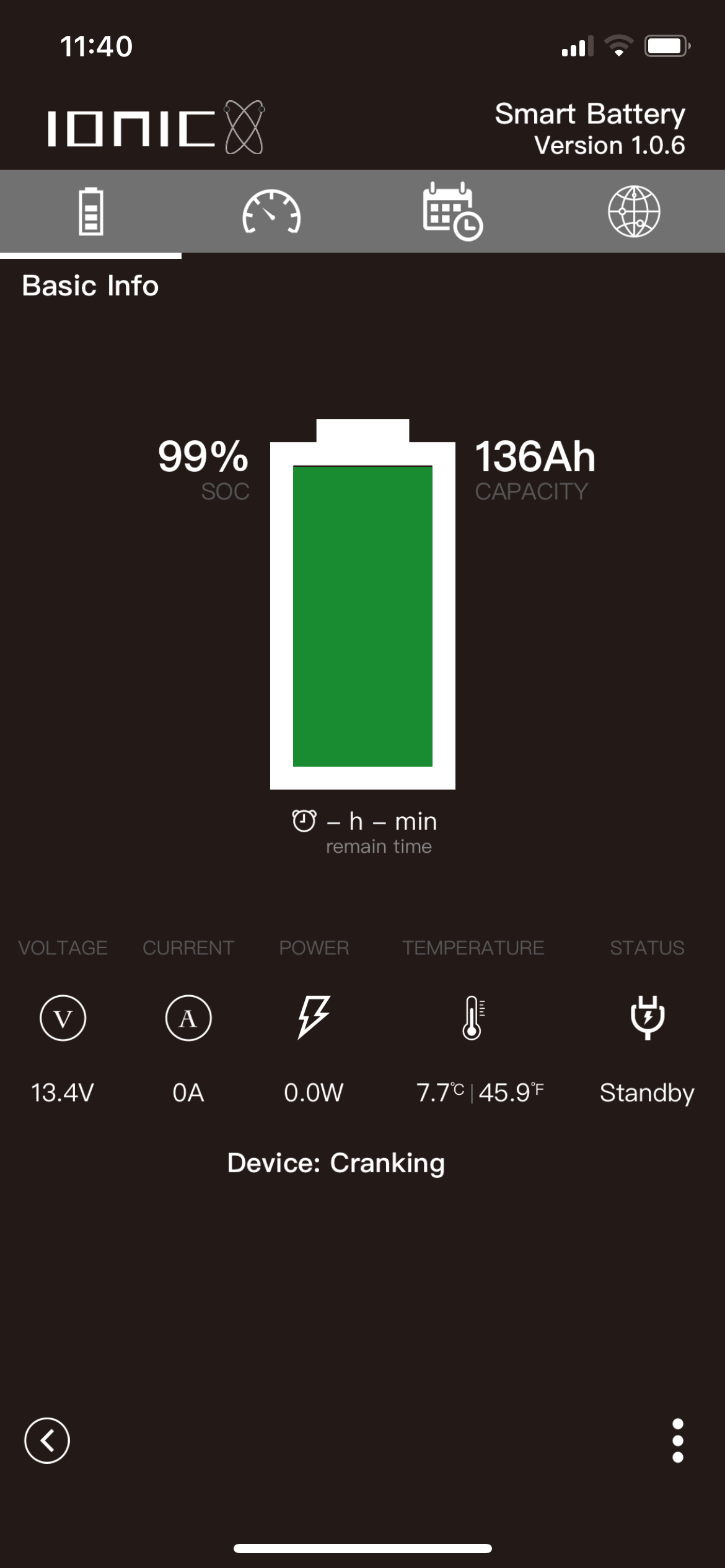The width and height of the screenshot is (725, 1568).
Task: Switch to the battery Basic Info tab
Action: point(90,211)
